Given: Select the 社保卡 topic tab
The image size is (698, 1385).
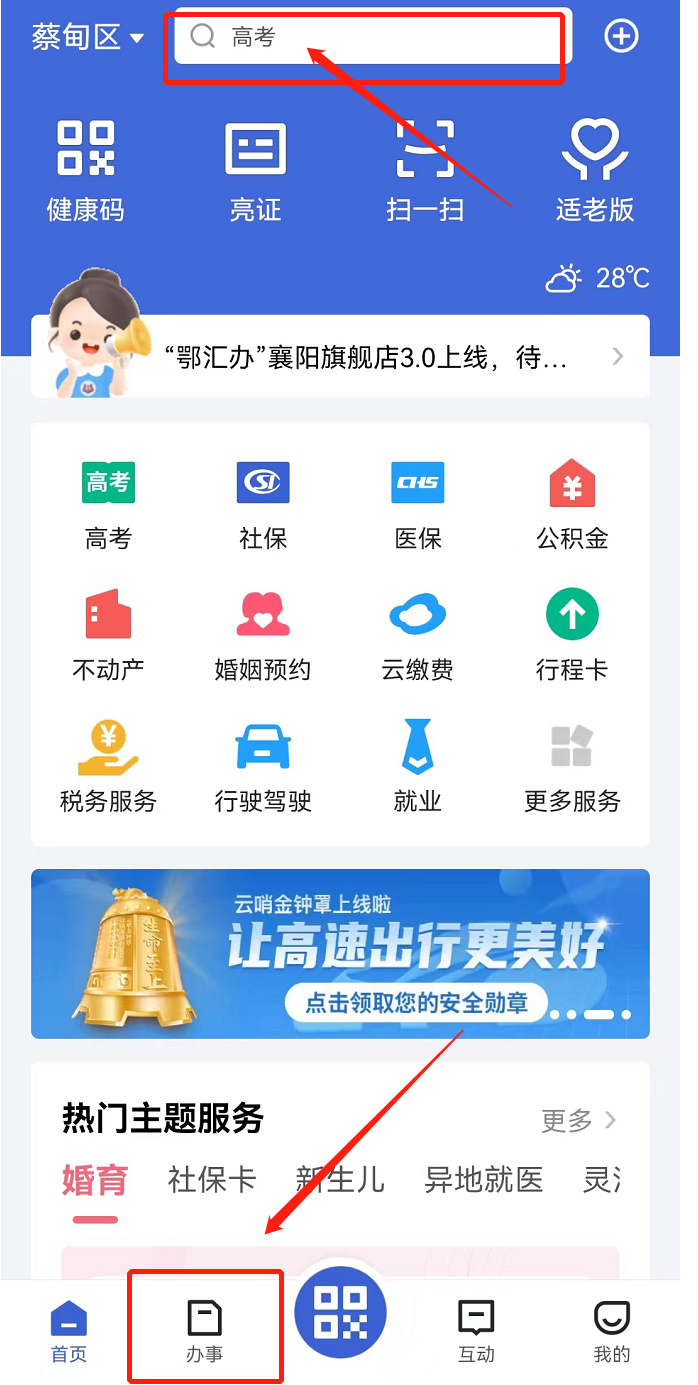Looking at the screenshot, I should click(x=212, y=1179).
